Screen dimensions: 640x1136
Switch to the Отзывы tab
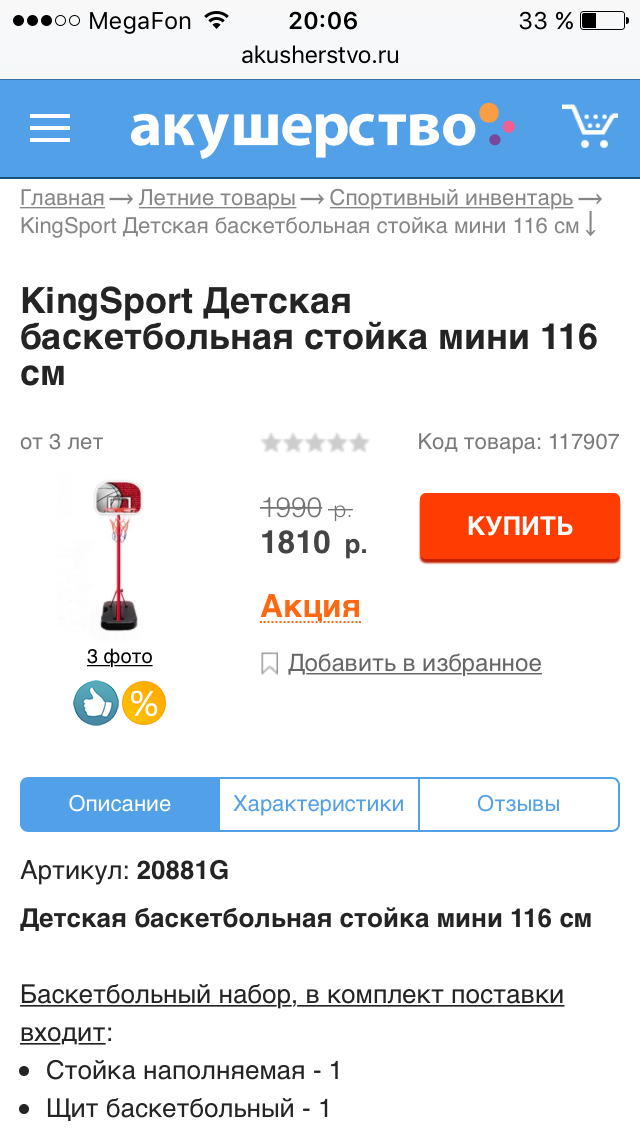coord(519,804)
